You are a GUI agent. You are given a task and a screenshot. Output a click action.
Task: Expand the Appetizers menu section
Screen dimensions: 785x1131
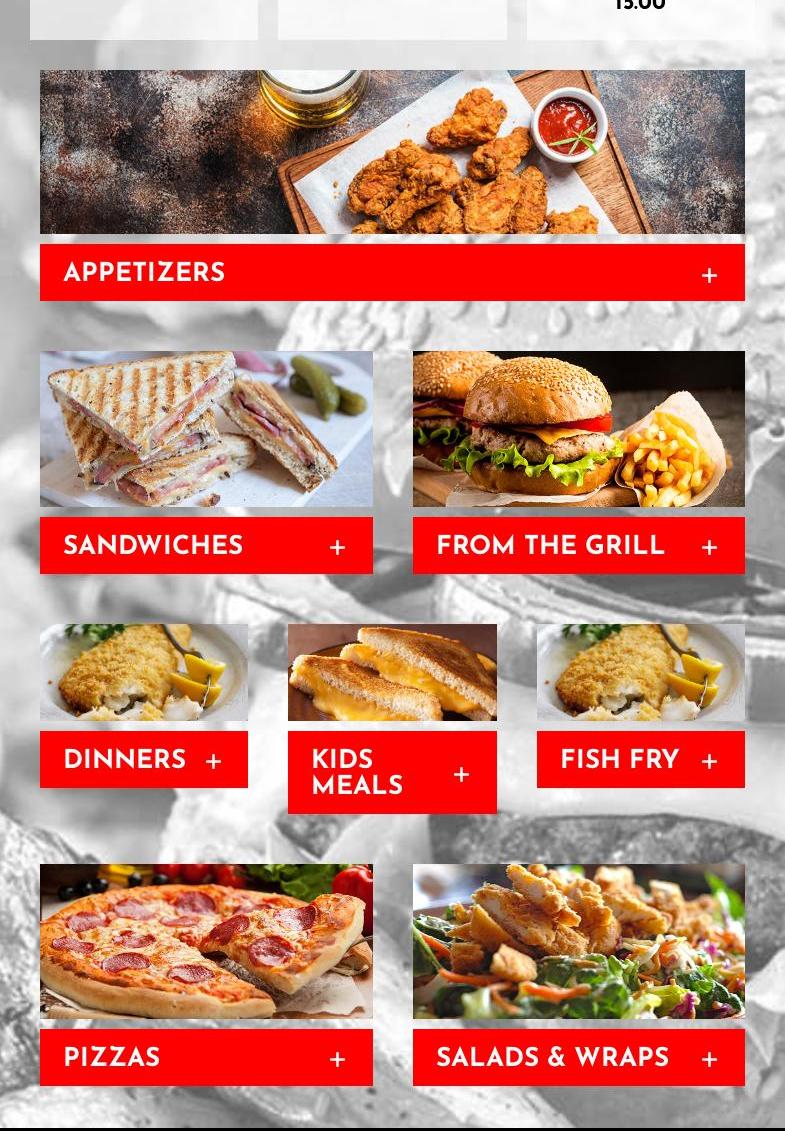point(709,275)
